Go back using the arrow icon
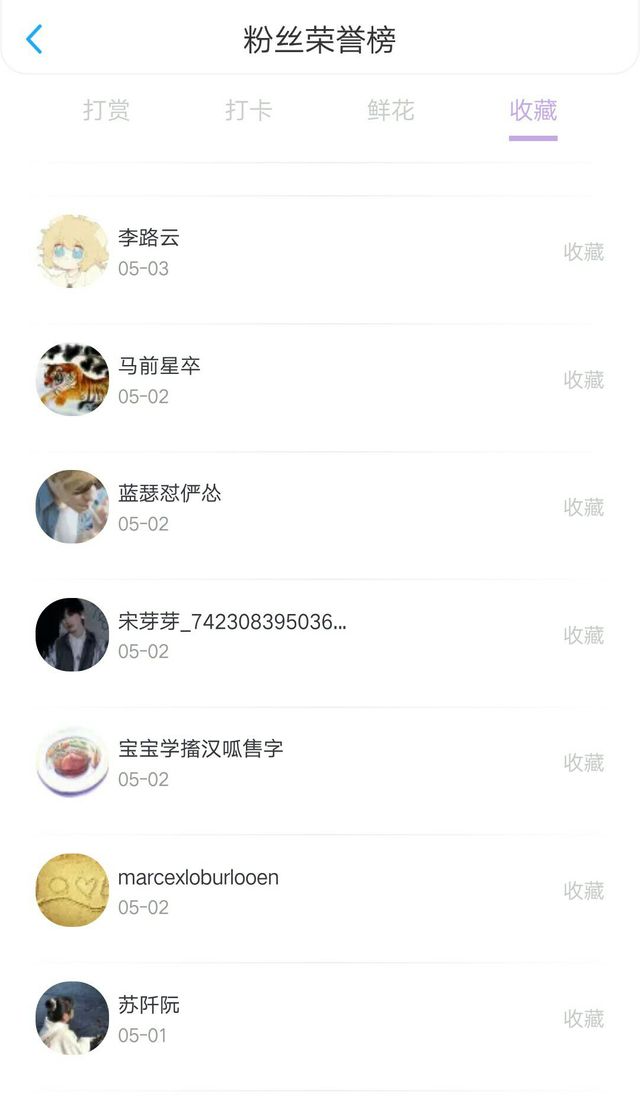 coord(34,39)
